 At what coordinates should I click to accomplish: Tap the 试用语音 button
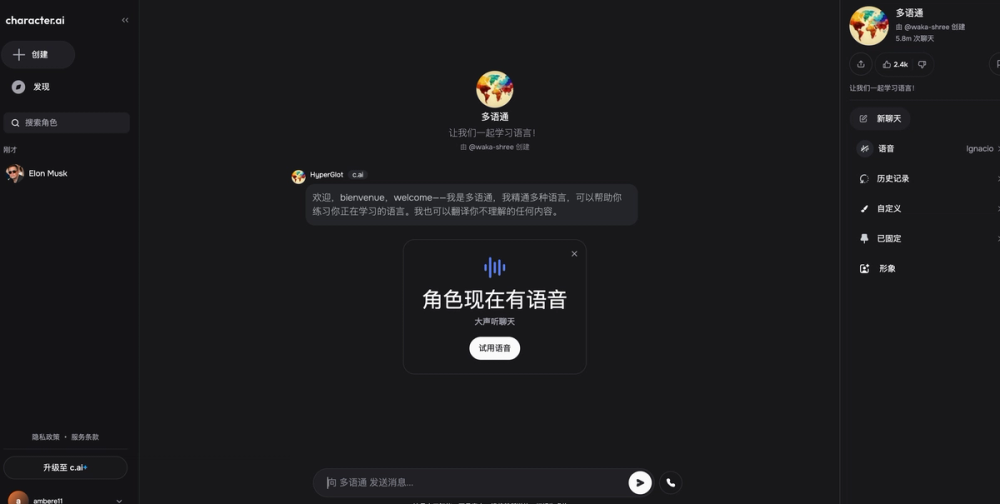click(x=494, y=348)
